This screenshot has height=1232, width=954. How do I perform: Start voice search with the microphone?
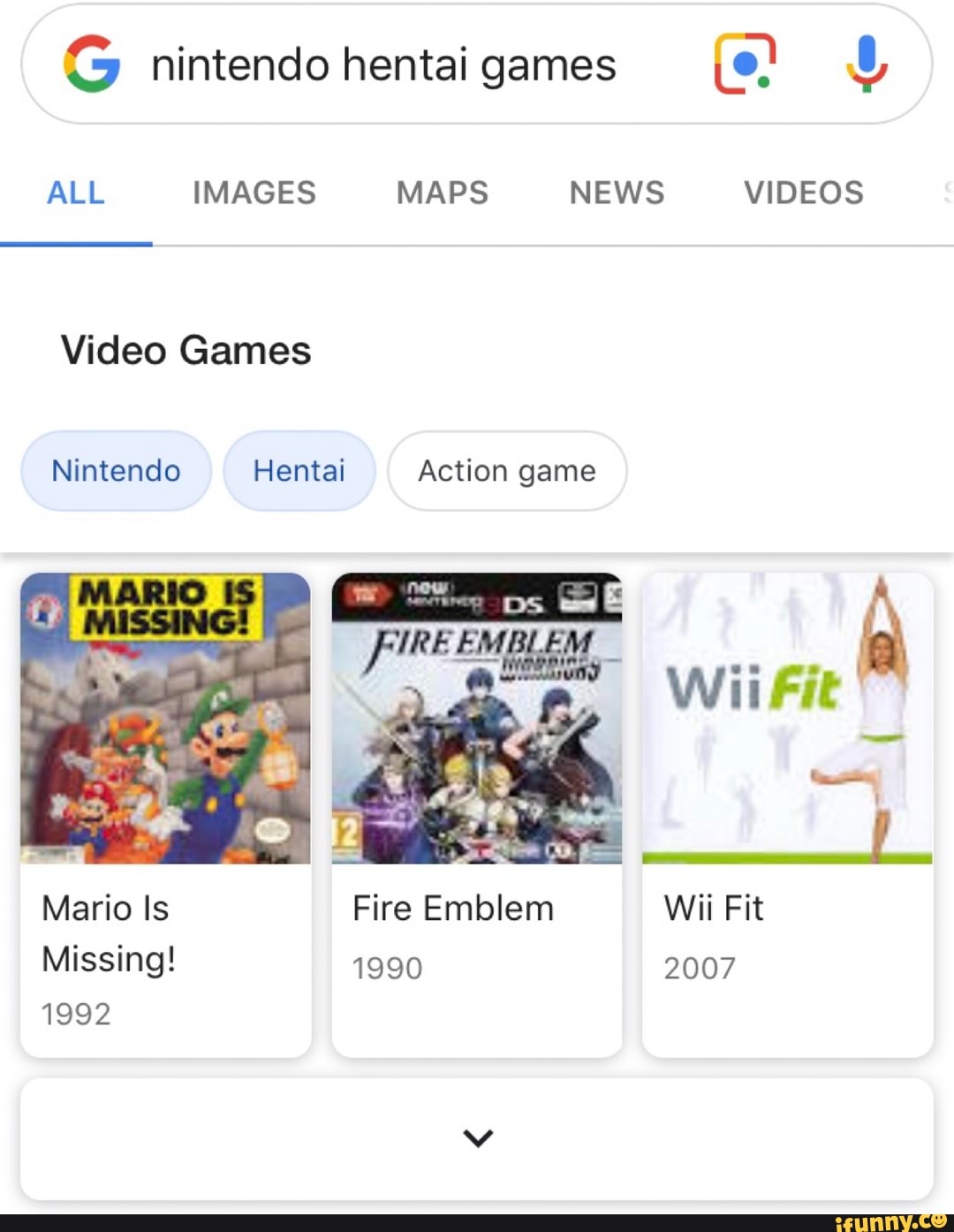tap(866, 65)
